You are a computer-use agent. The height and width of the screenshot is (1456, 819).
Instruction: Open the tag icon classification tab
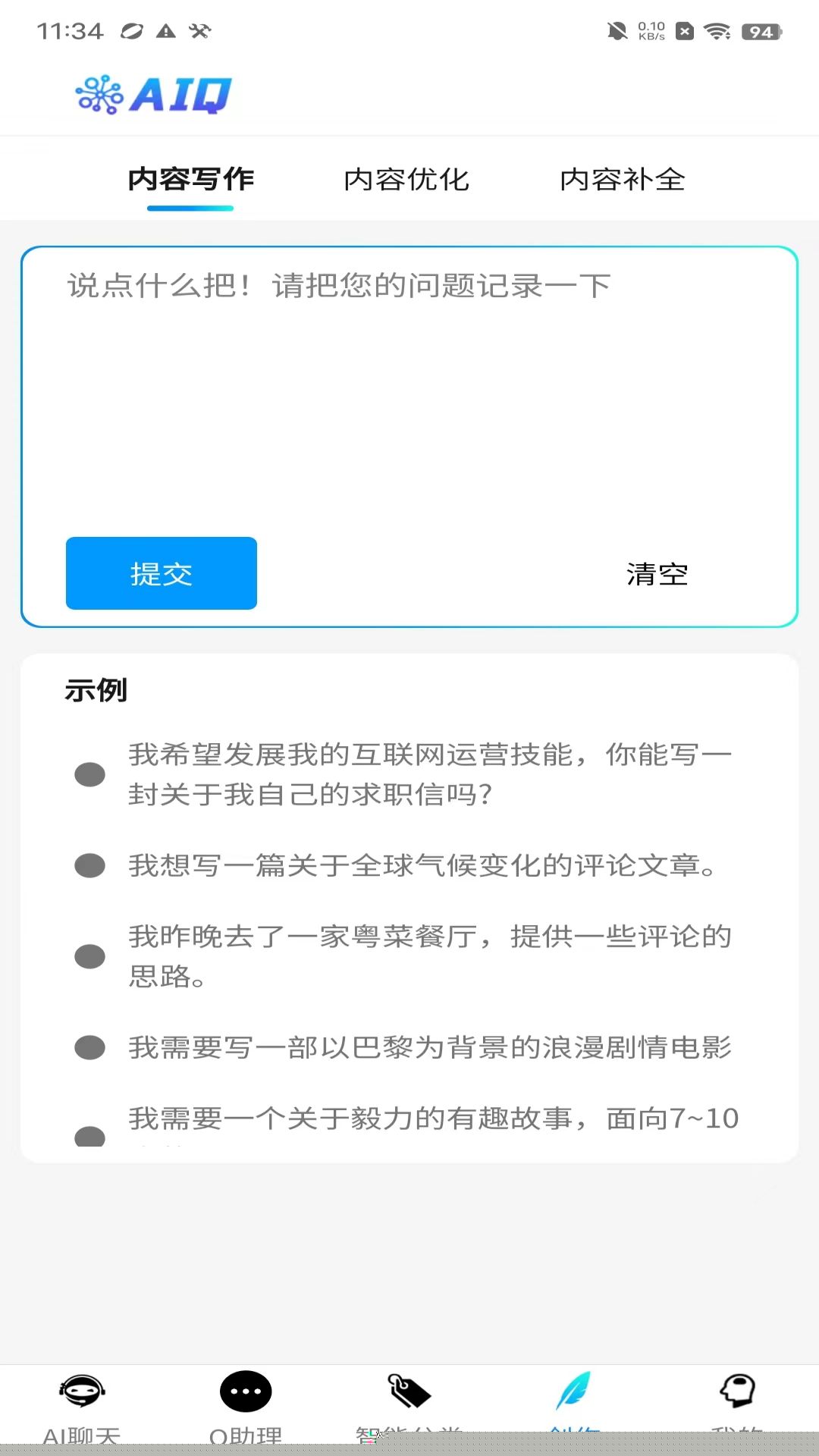pyautogui.click(x=409, y=1403)
